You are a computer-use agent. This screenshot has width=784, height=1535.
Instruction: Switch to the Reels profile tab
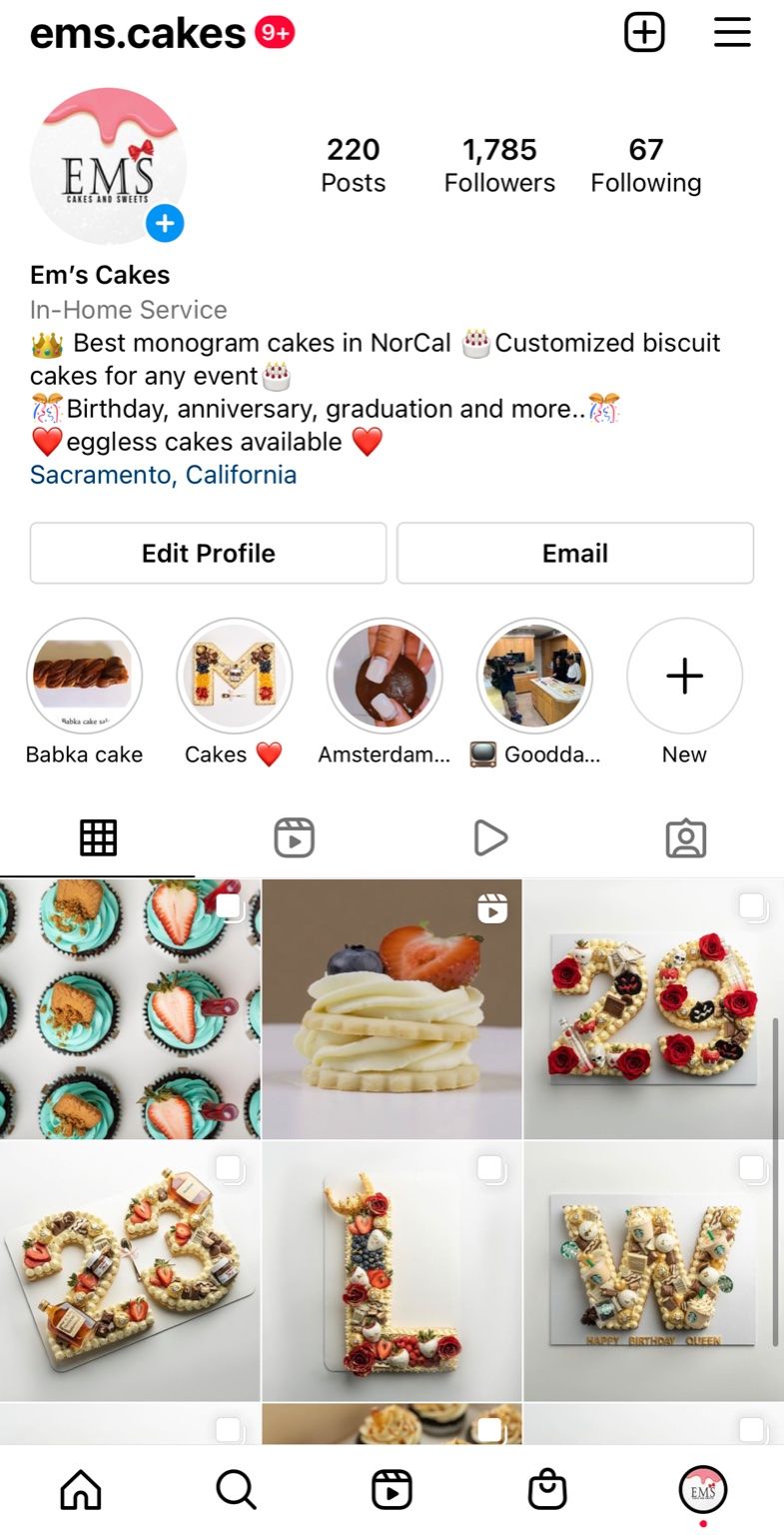[294, 837]
